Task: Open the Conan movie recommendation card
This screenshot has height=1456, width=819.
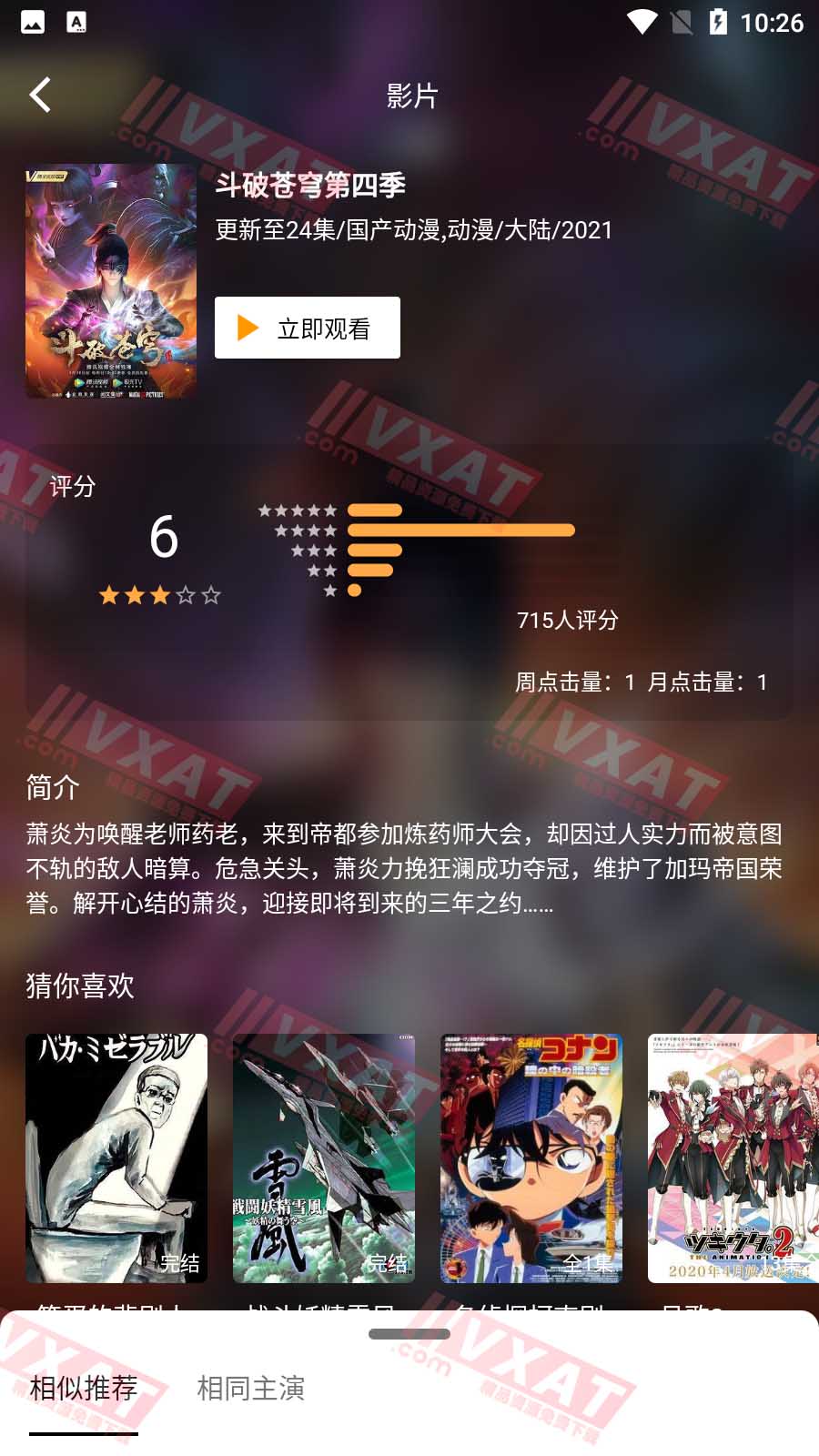Action: [x=531, y=1158]
